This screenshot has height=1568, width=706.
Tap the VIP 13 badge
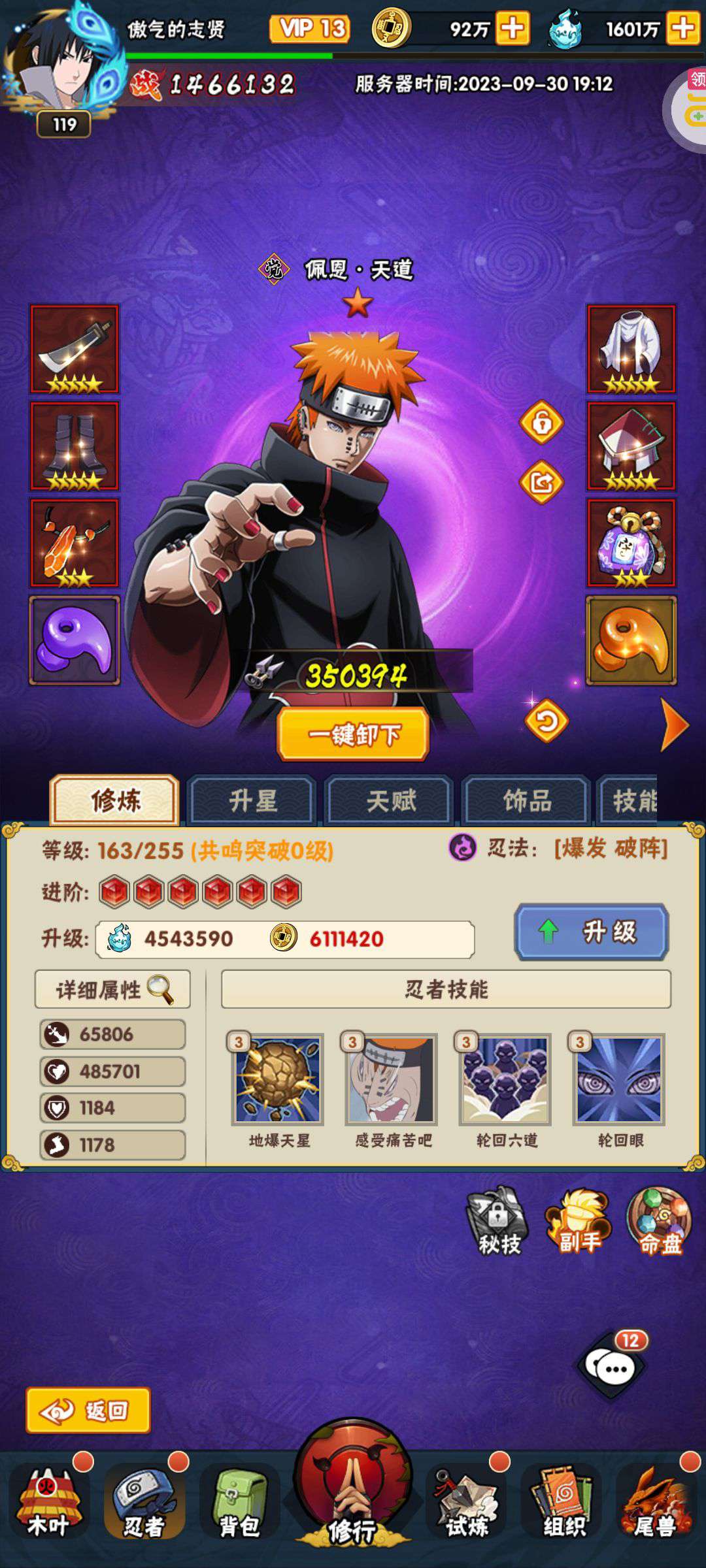310,29
